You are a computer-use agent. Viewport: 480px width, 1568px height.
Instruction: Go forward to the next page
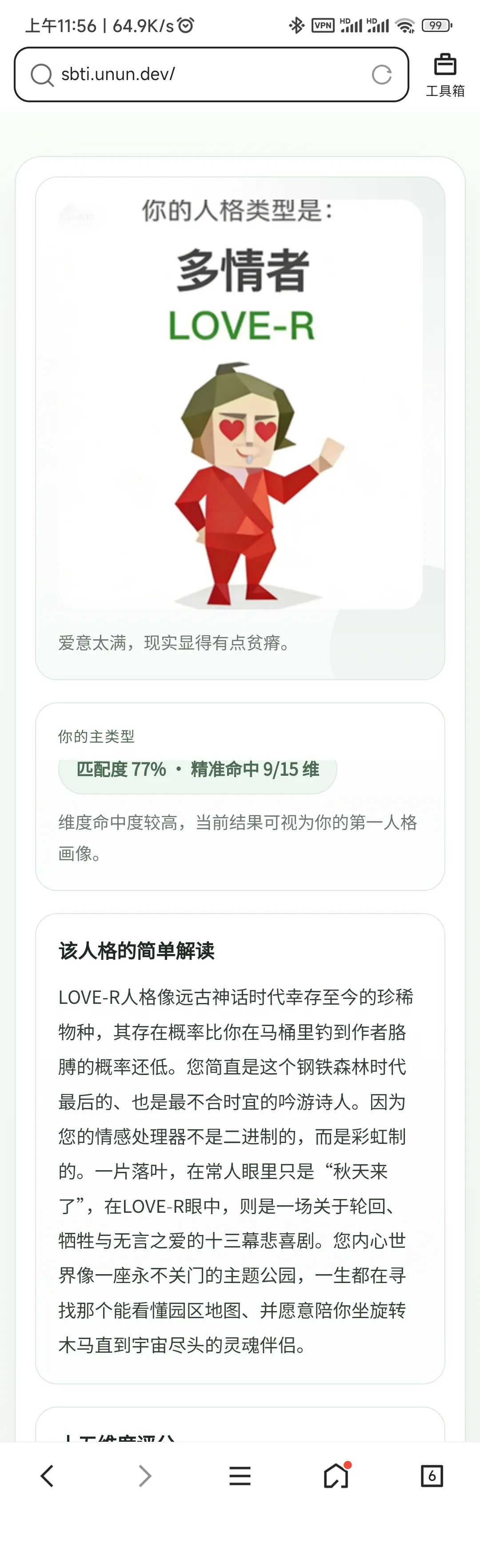pyautogui.click(x=144, y=1476)
